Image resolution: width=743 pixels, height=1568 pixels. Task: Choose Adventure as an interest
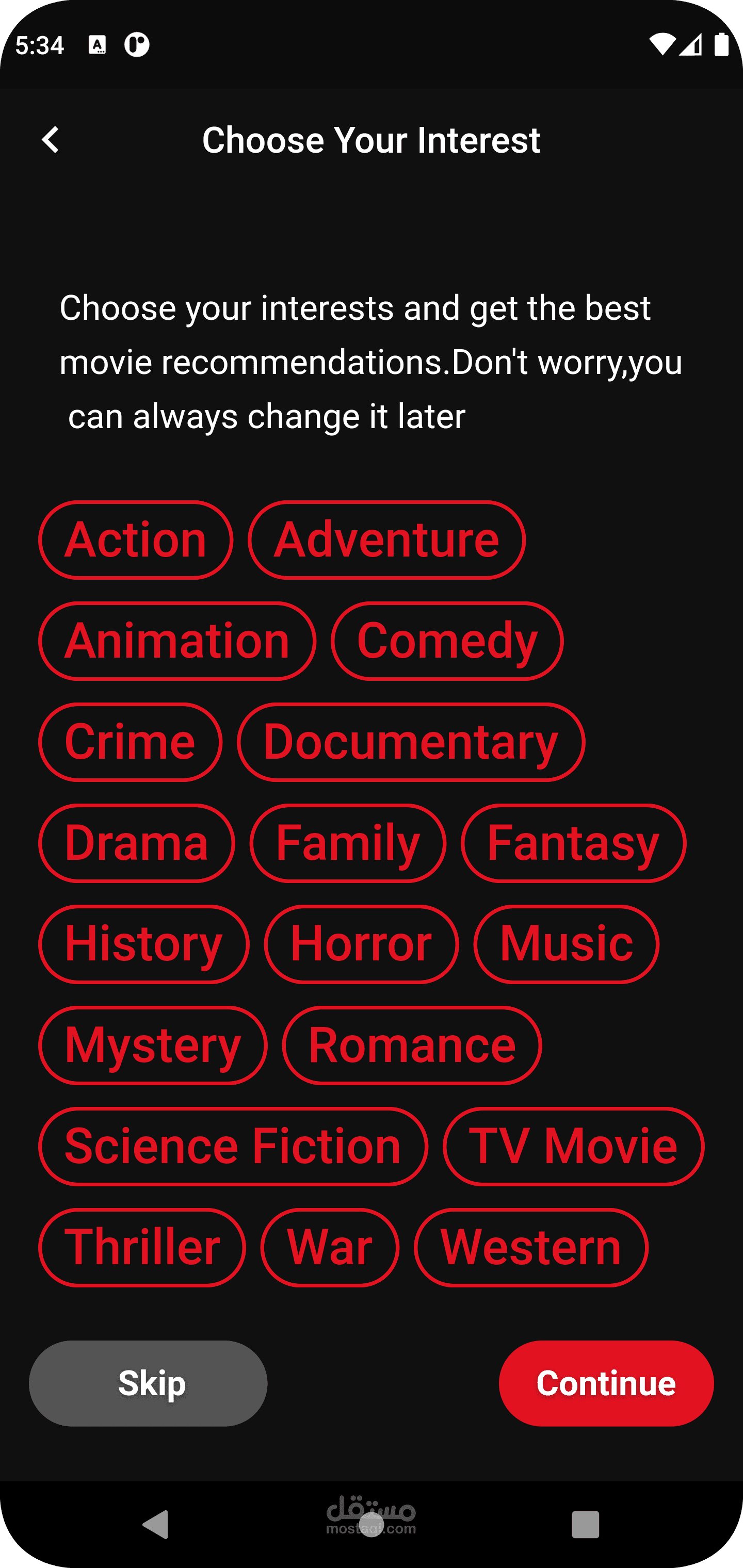pos(387,540)
